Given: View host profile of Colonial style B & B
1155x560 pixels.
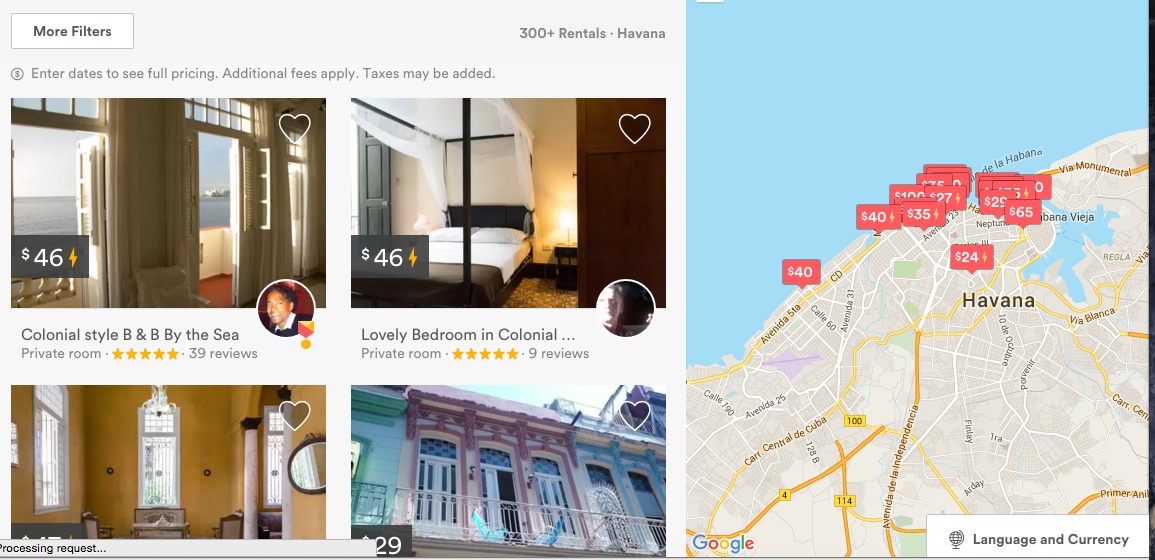Looking at the screenshot, I should click(x=286, y=309).
